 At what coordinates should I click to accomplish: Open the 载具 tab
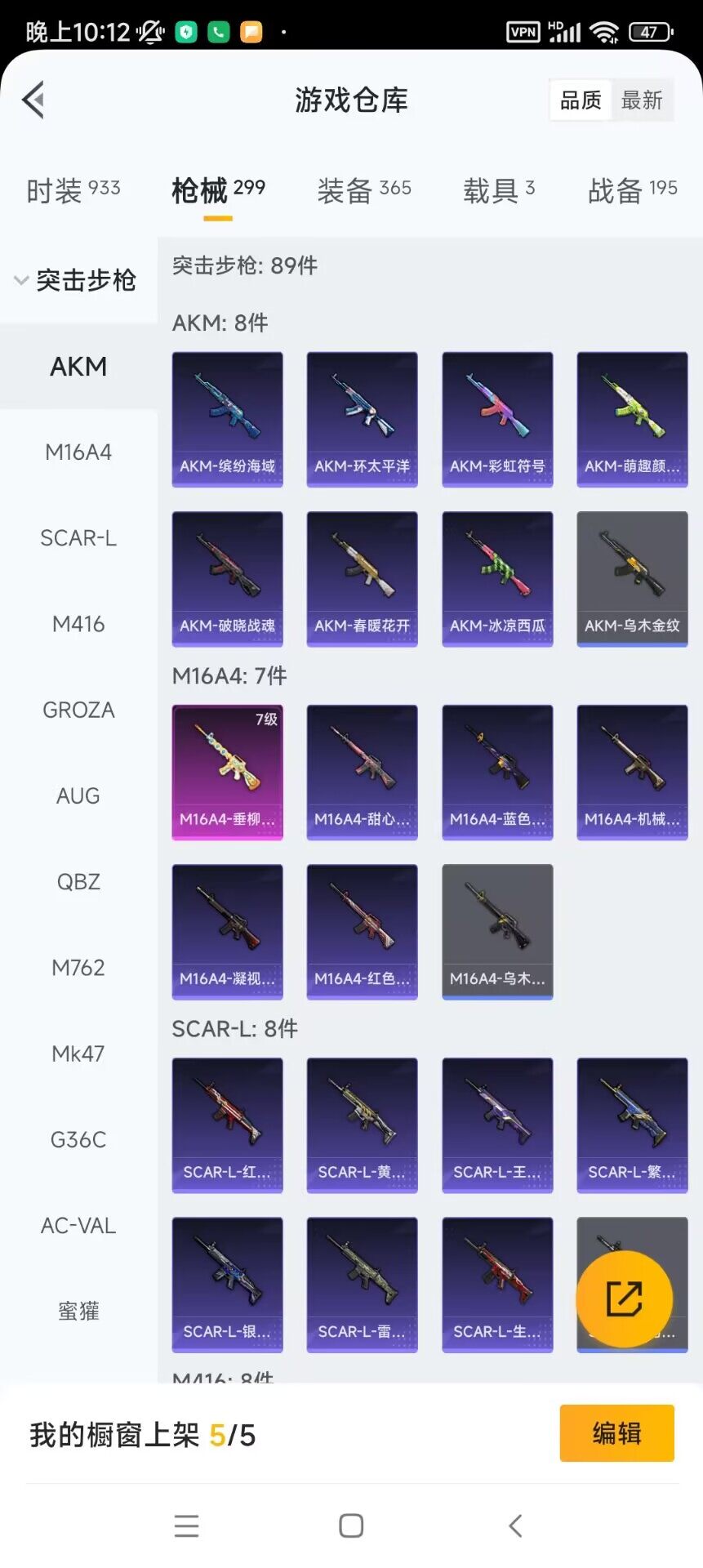click(x=498, y=190)
